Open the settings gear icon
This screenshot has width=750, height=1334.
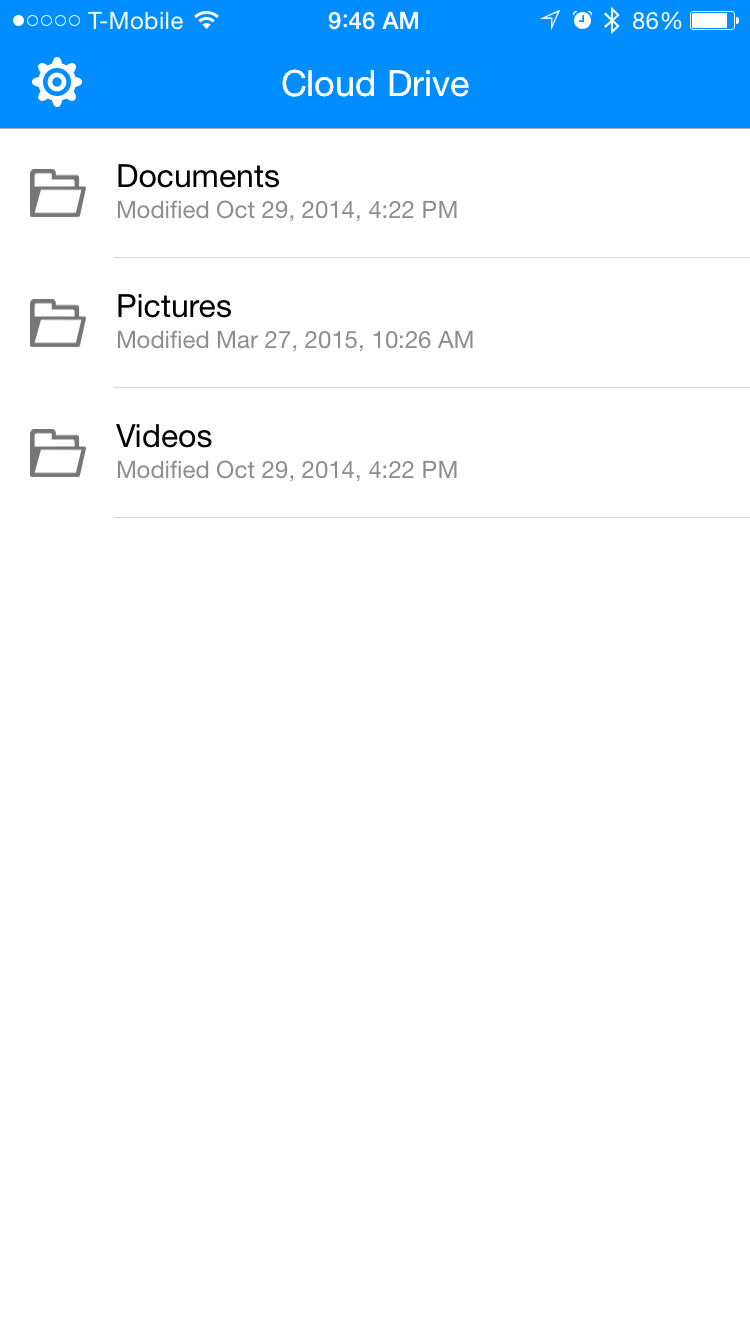click(x=57, y=83)
